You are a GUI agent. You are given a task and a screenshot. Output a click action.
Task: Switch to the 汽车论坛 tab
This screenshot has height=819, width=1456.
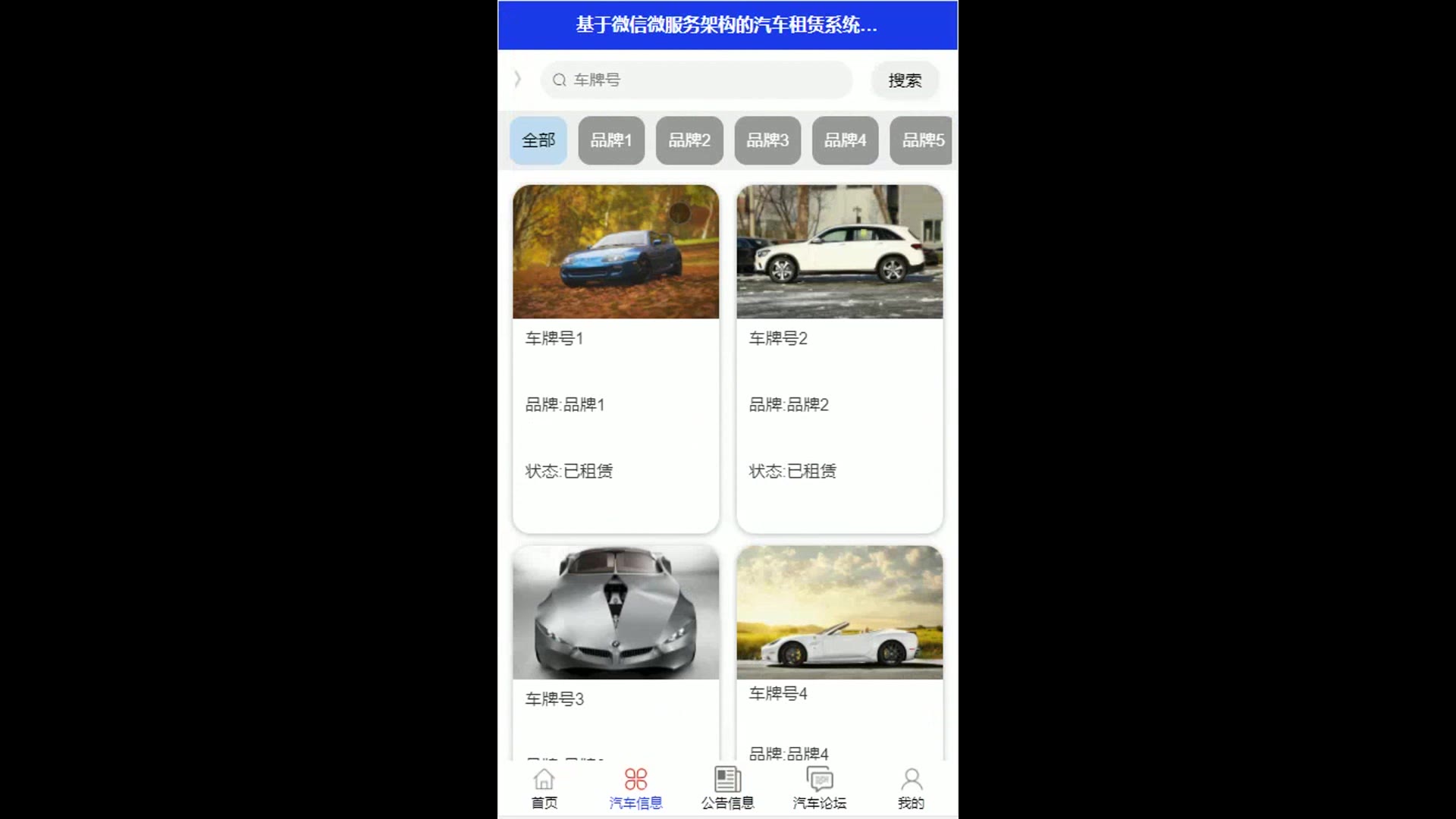tap(819, 789)
